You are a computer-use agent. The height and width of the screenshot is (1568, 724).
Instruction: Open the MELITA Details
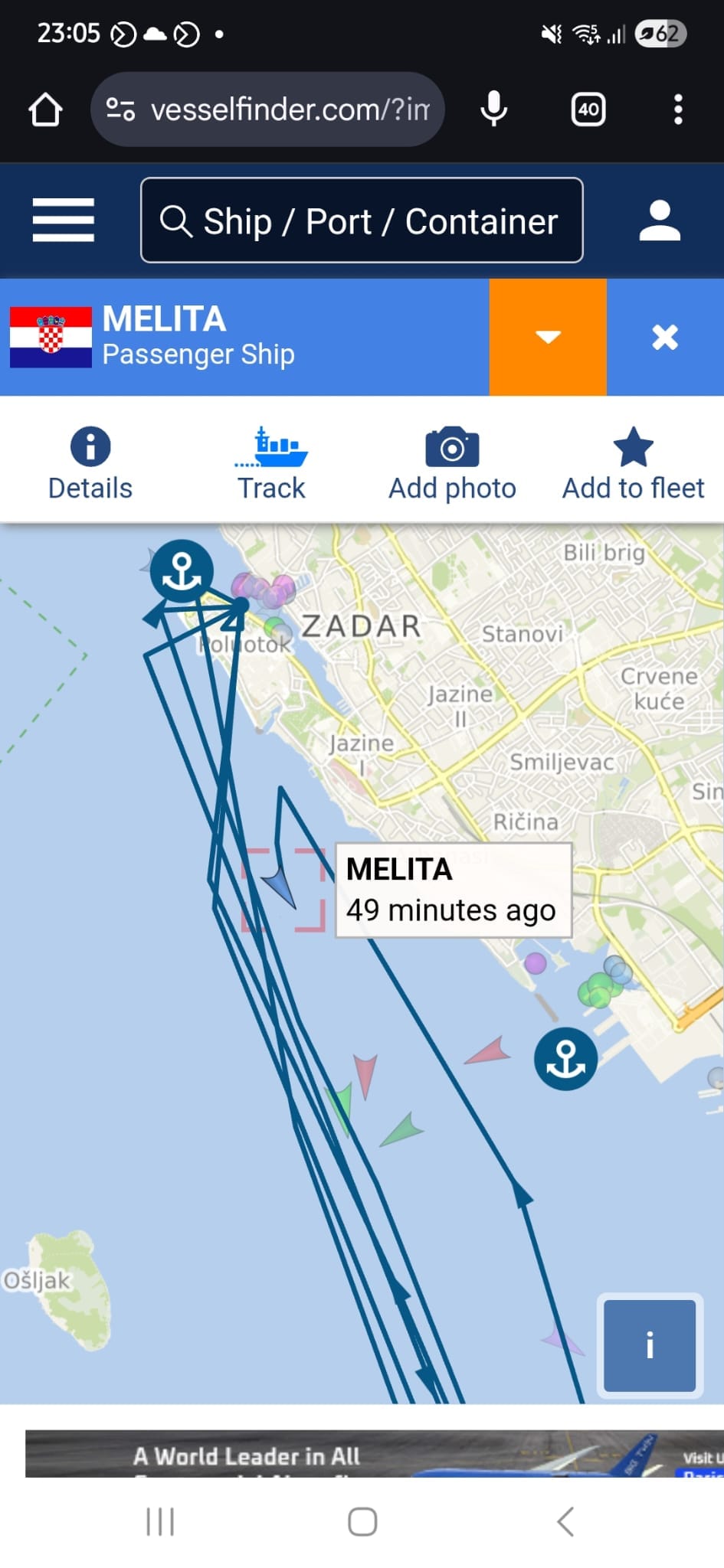point(90,464)
